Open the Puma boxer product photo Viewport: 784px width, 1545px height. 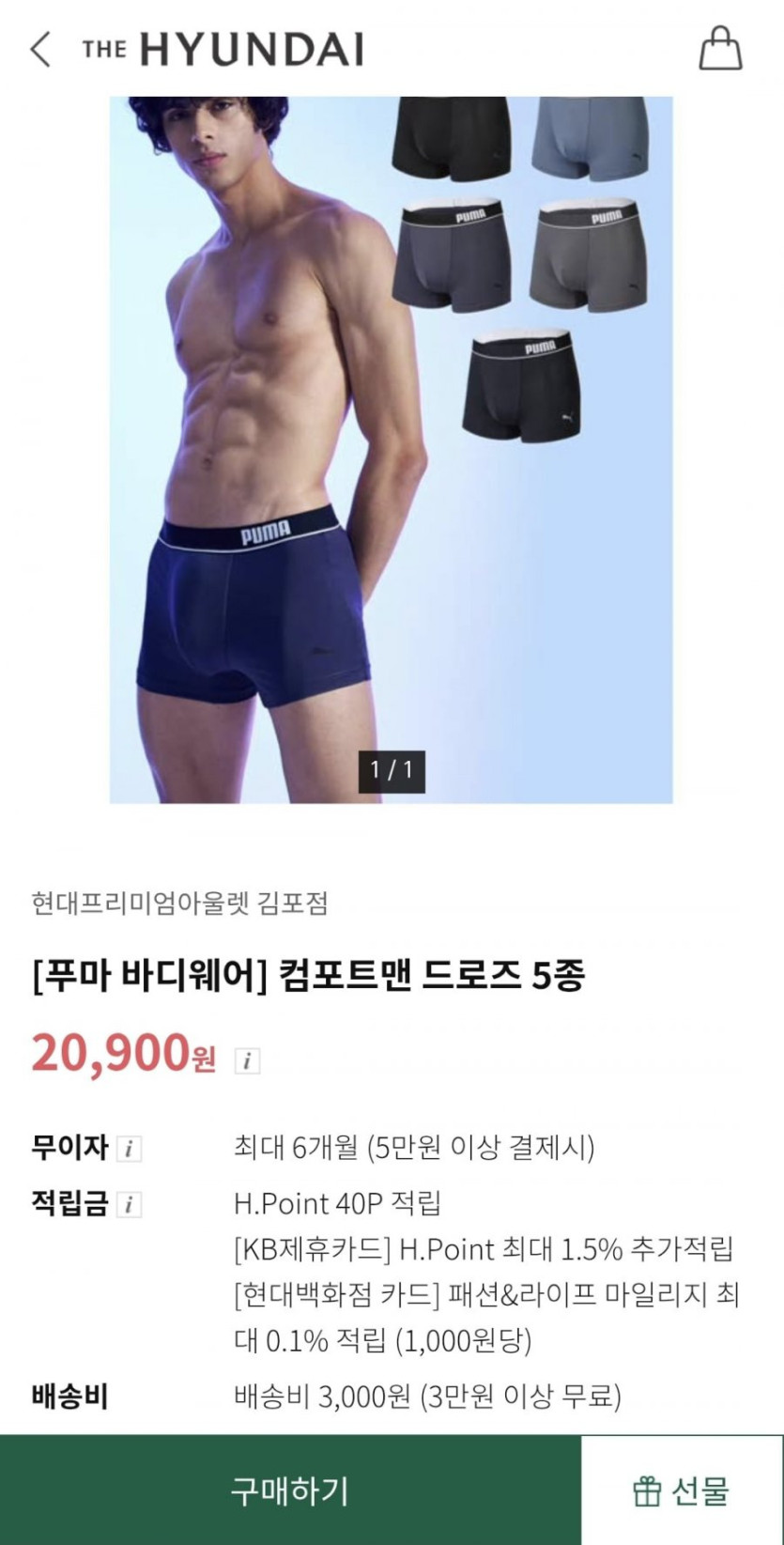tap(392, 450)
